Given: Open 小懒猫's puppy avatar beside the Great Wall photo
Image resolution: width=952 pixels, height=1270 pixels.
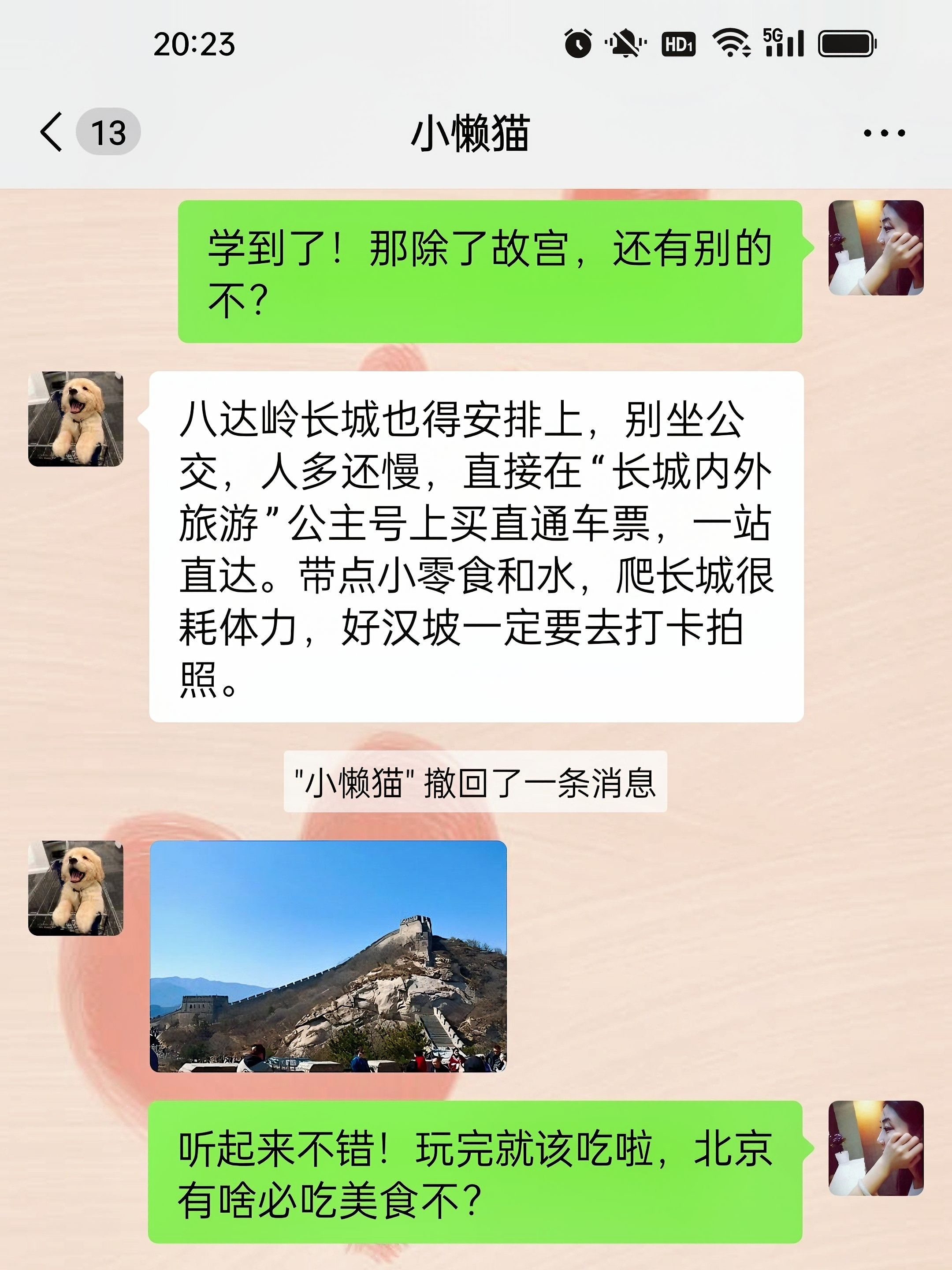Looking at the screenshot, I should point(76,888).
